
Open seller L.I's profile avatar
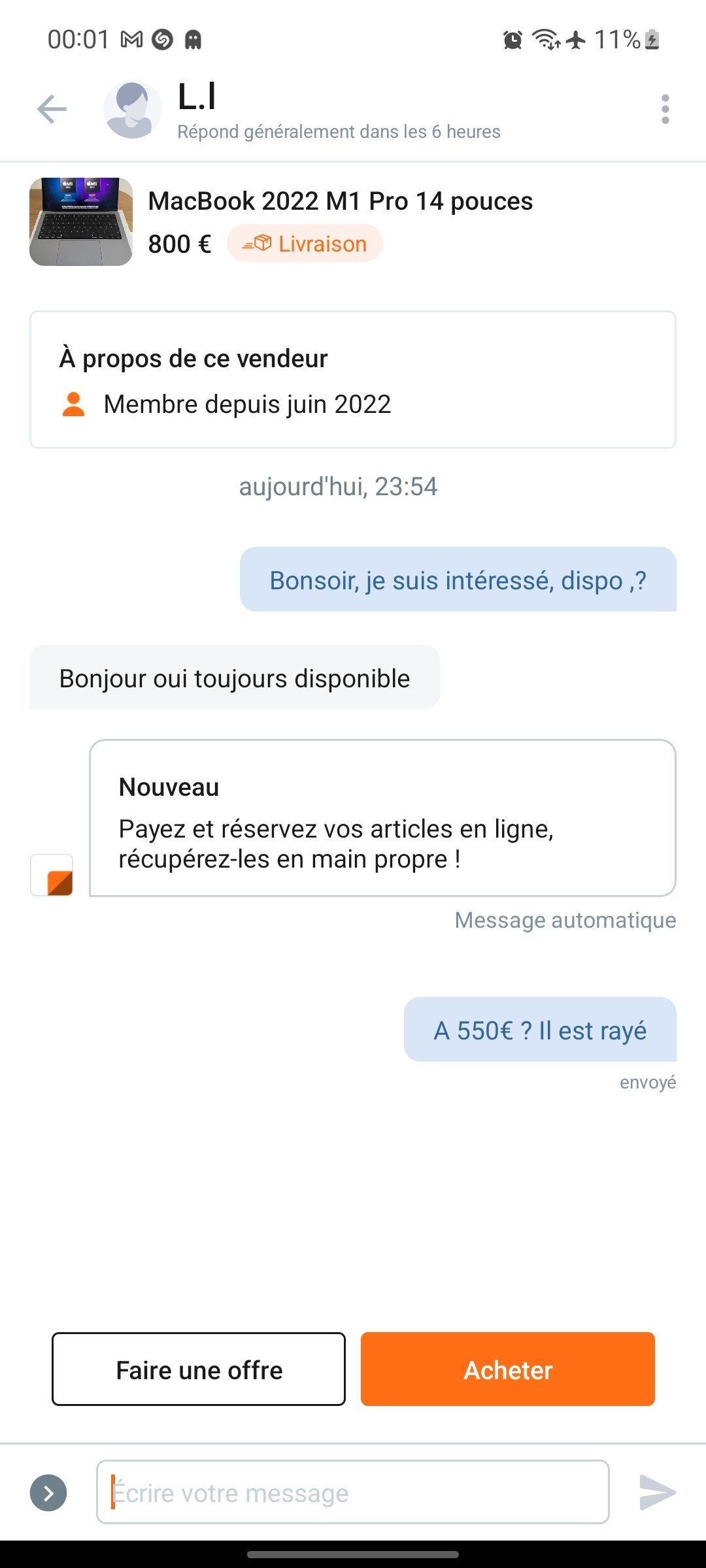(133, 109)
